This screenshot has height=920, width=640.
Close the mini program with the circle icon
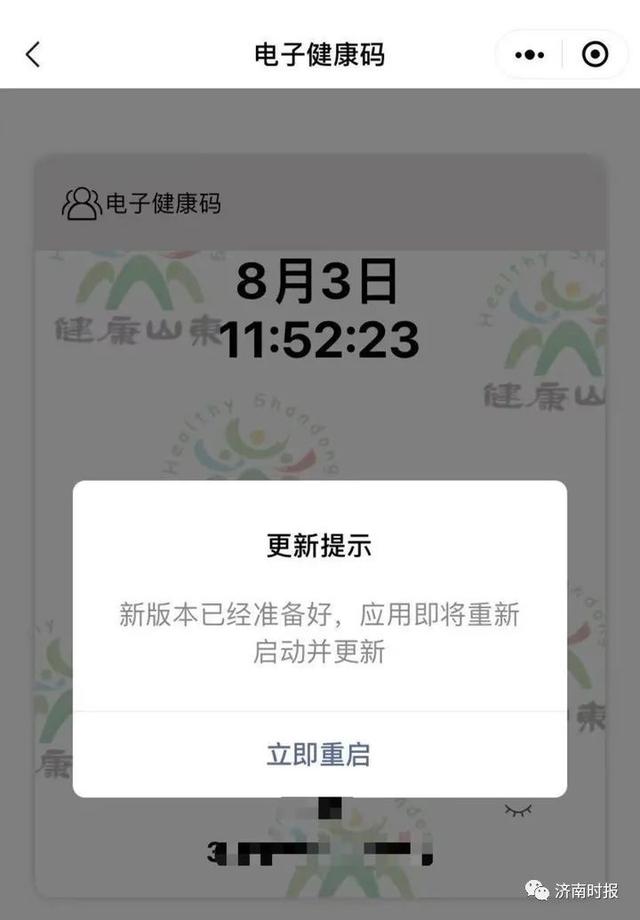click(595, 55)
